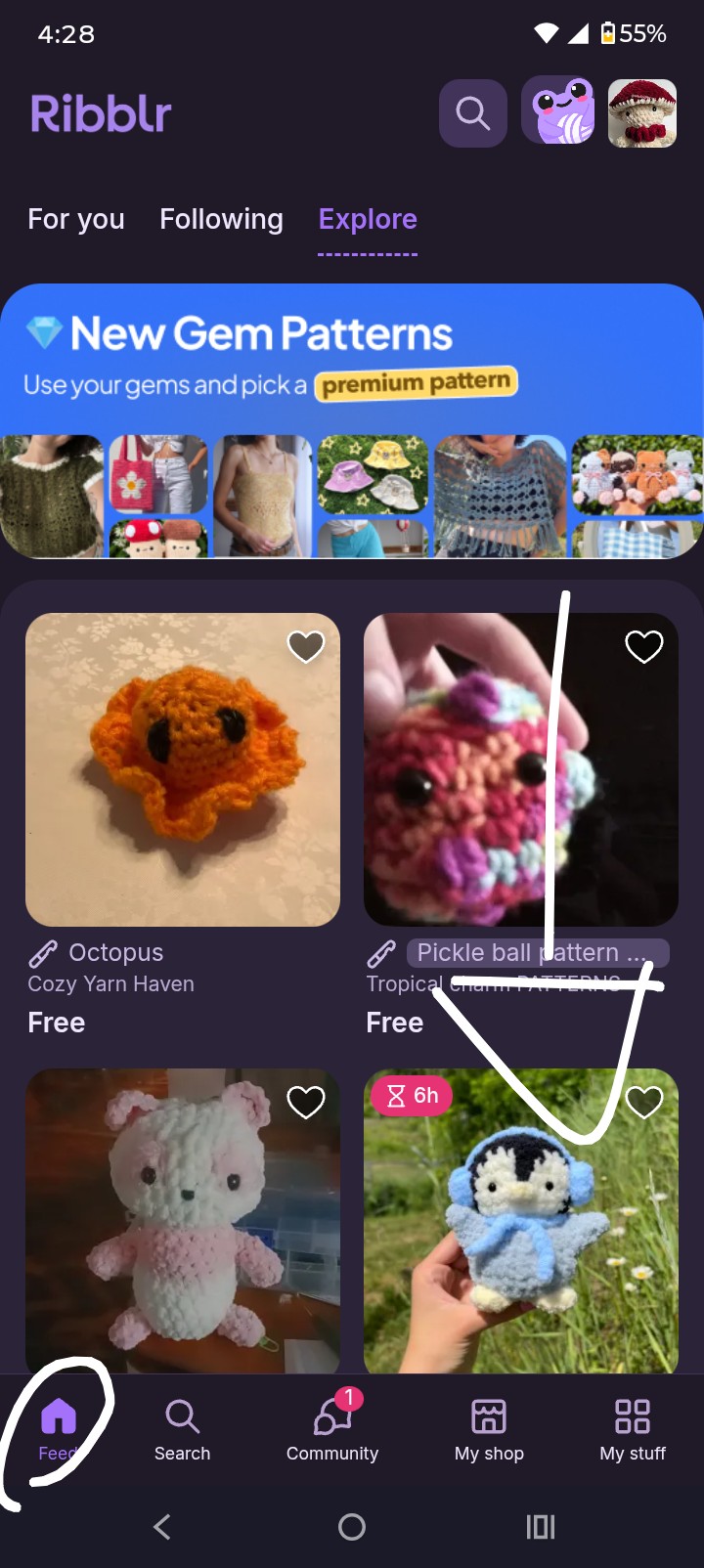The width and height of the screenshot is (704, 1568).
Task: Like the blue penguin pattern
Action: (x=644, y=1102)
